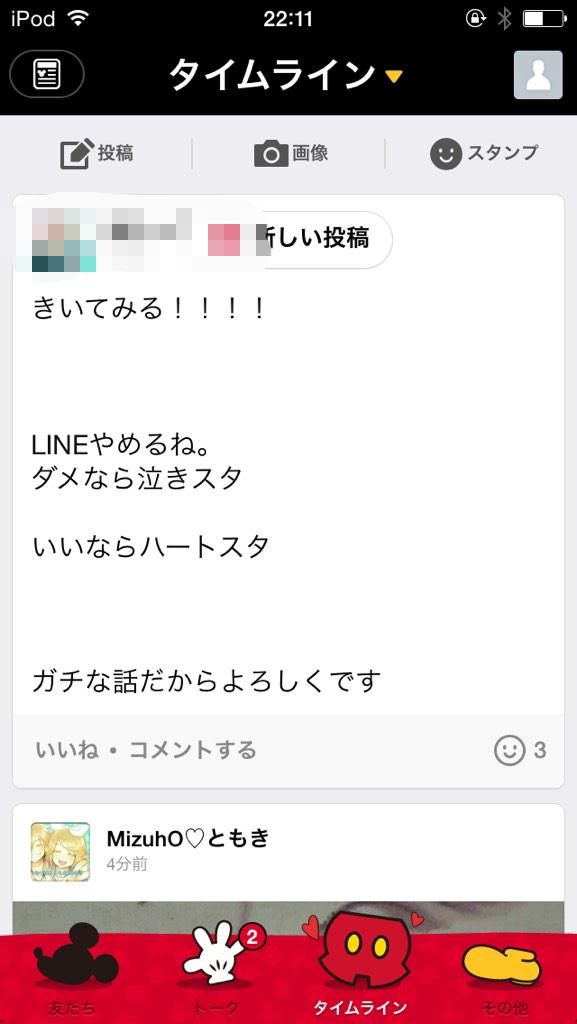
Task: Tap いいね・コメントする under the post
Action: pyautogui.click(x=146, y=750)
